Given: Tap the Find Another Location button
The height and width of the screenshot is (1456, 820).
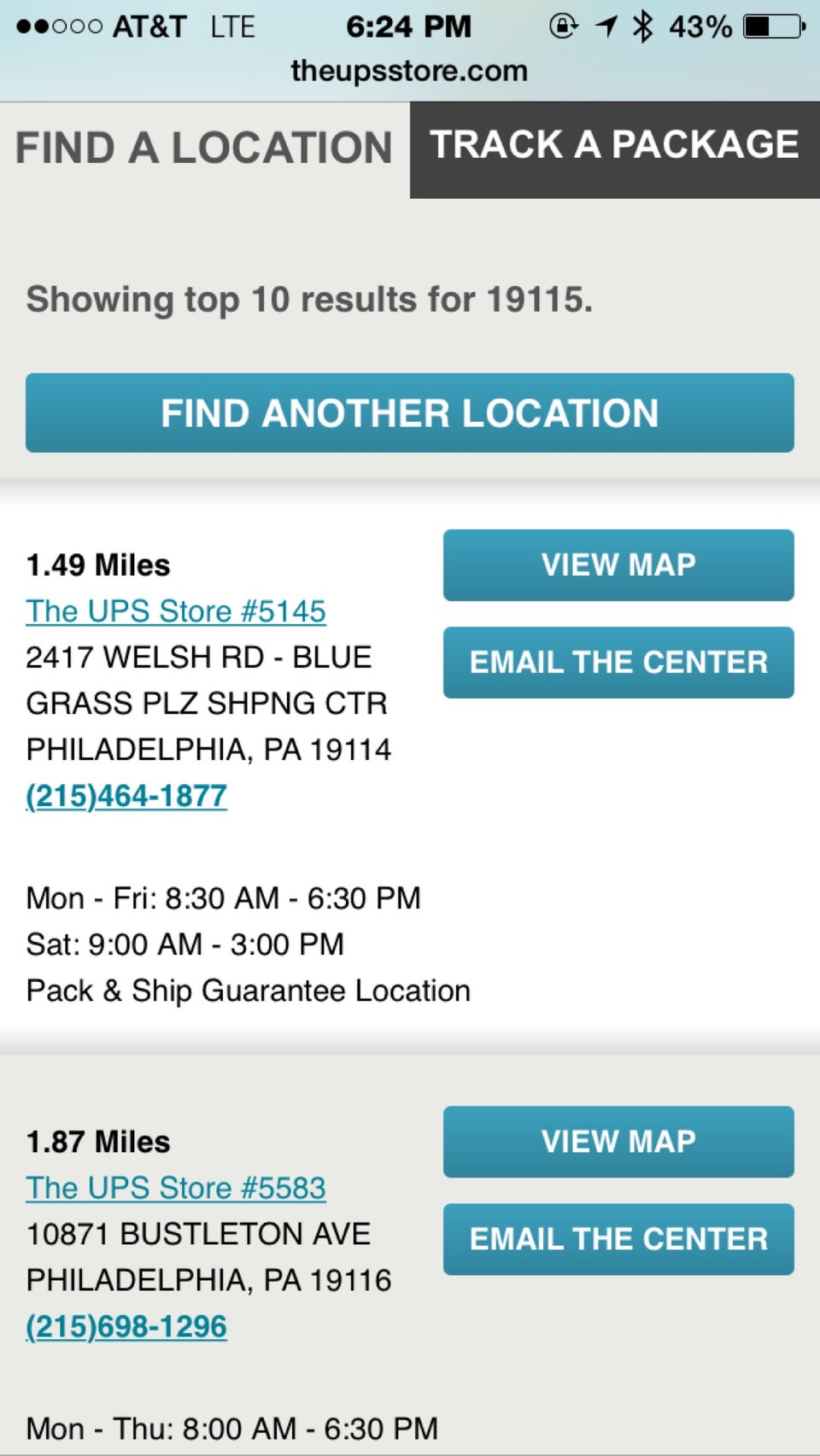Looking at the screenshot, I should (410, 413).
